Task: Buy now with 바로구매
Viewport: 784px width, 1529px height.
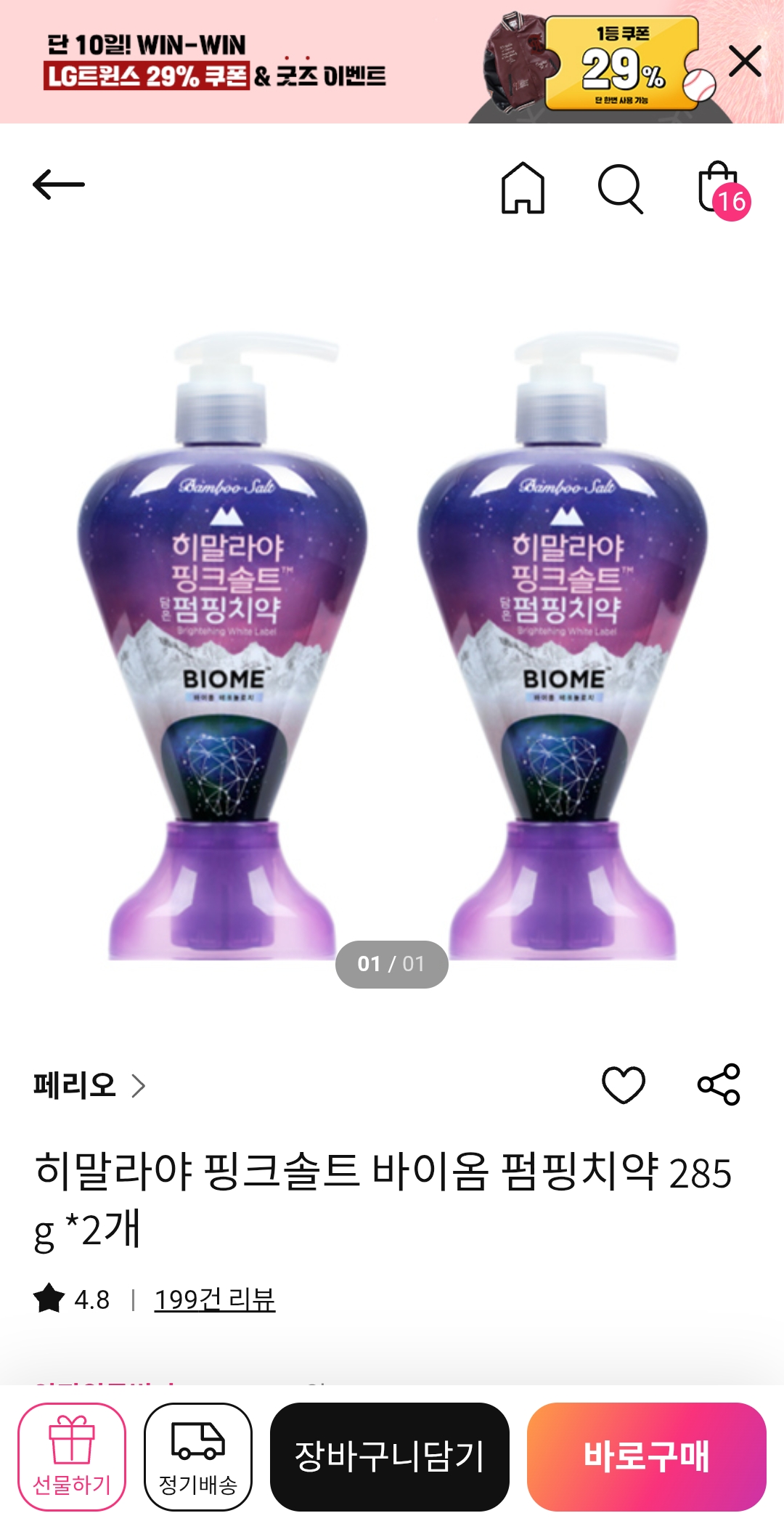Action: [x=646, y=1456]
